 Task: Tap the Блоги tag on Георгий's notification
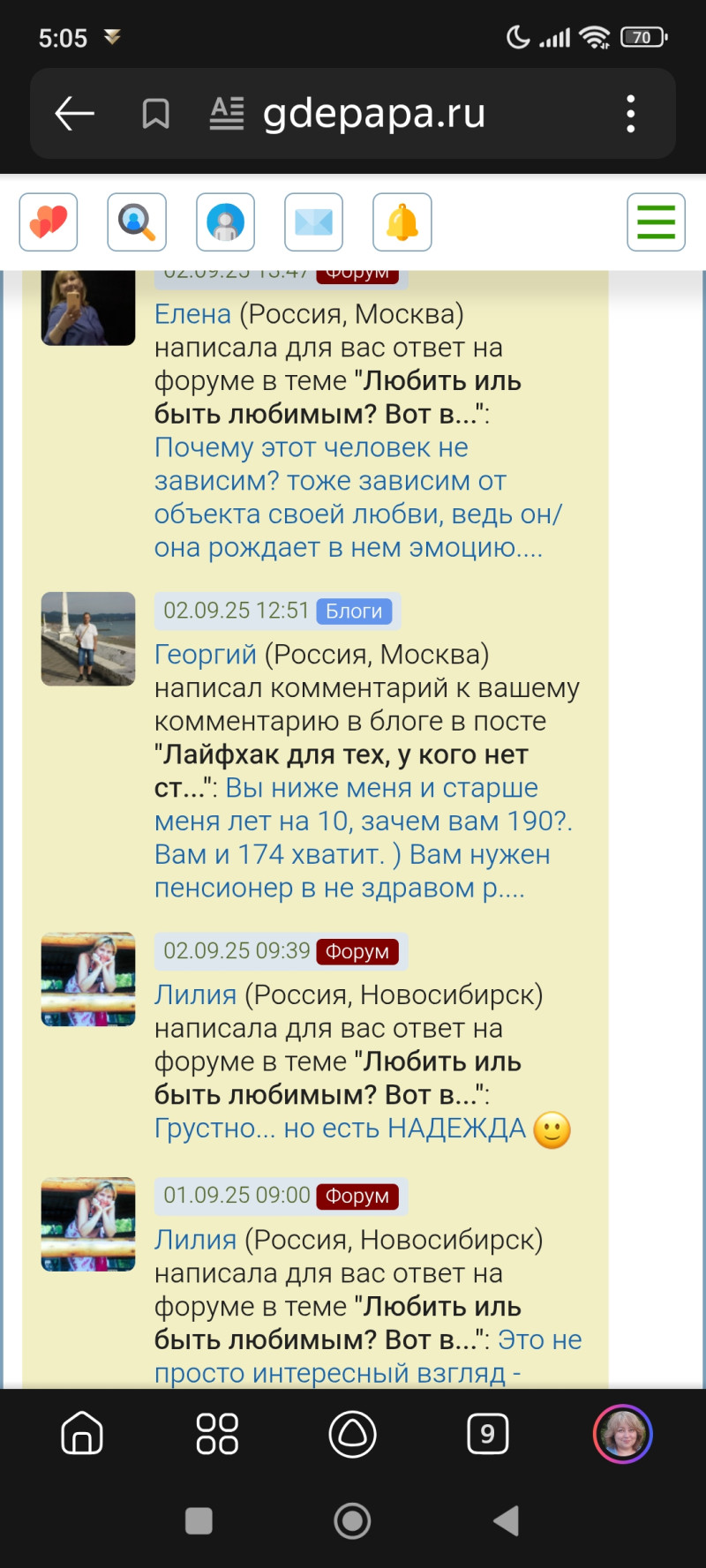tap(354, 611)
